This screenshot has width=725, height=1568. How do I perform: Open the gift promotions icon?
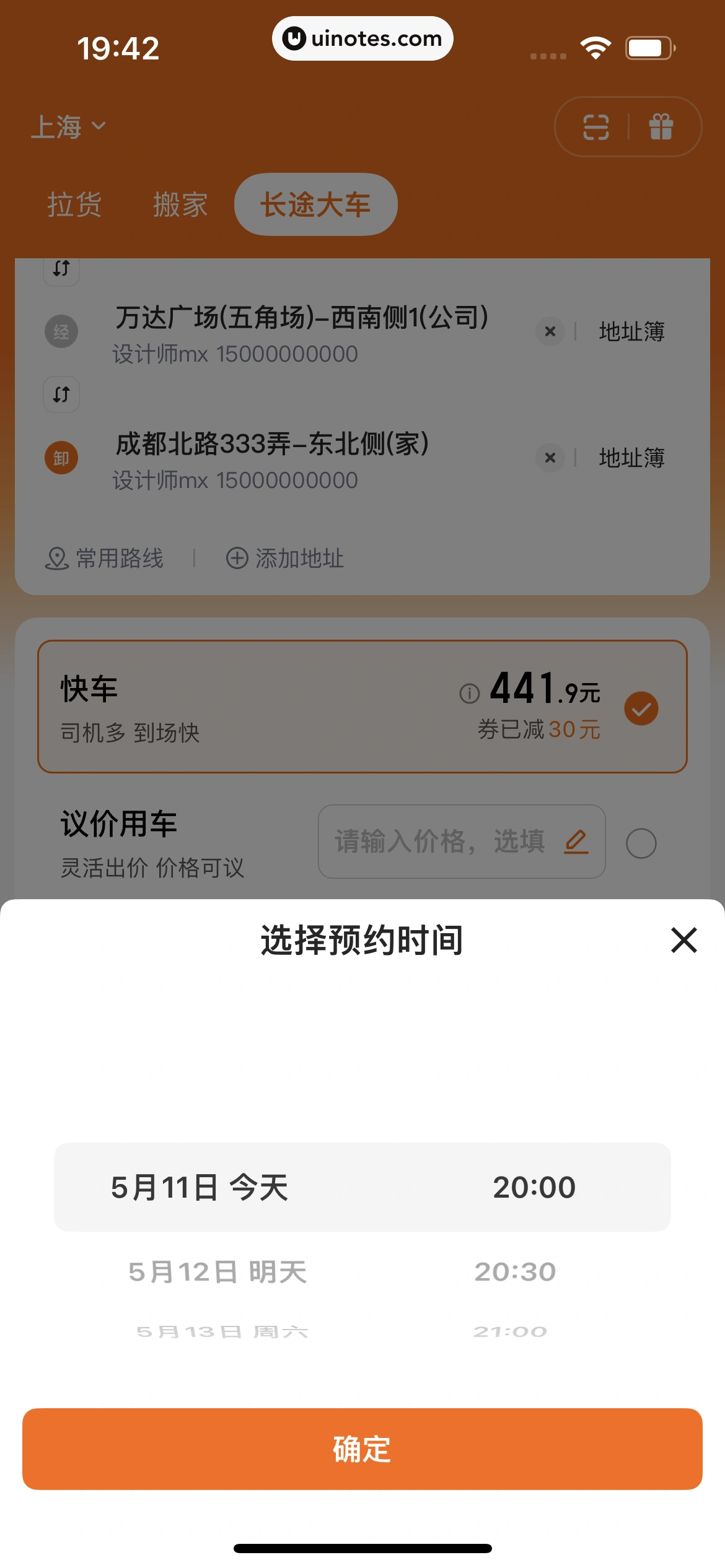click(661, 126)
